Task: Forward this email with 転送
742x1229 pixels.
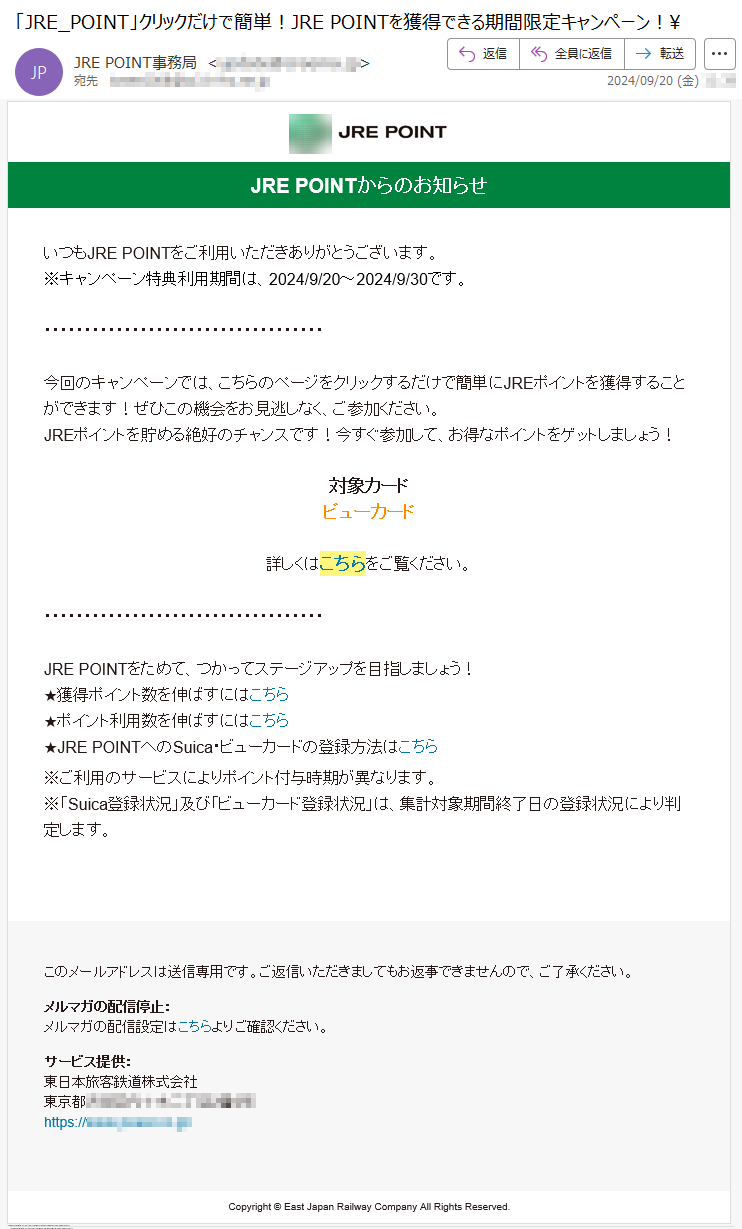Action: 660,54
